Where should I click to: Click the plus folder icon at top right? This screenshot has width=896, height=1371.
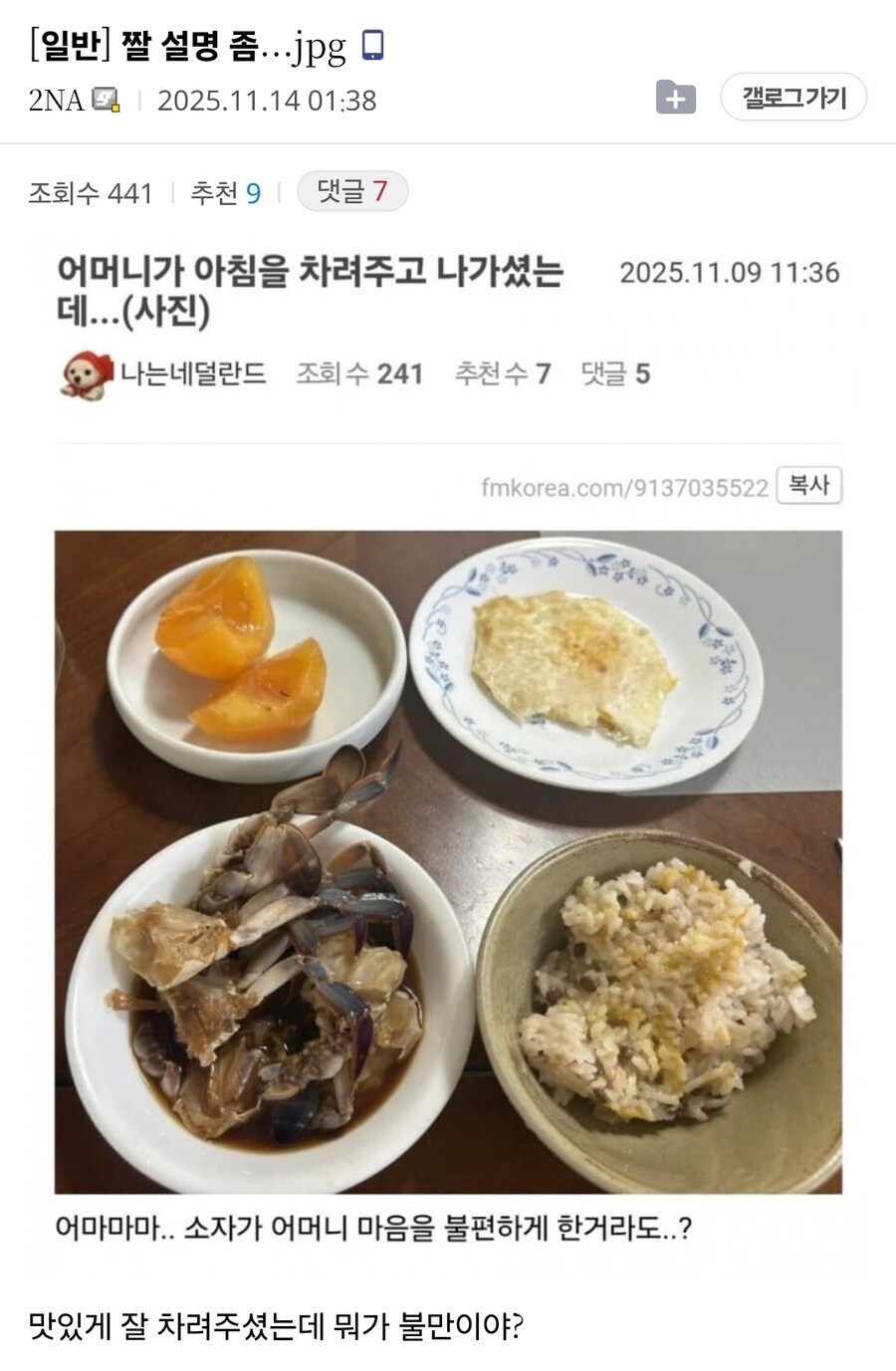tap(677, 97)
